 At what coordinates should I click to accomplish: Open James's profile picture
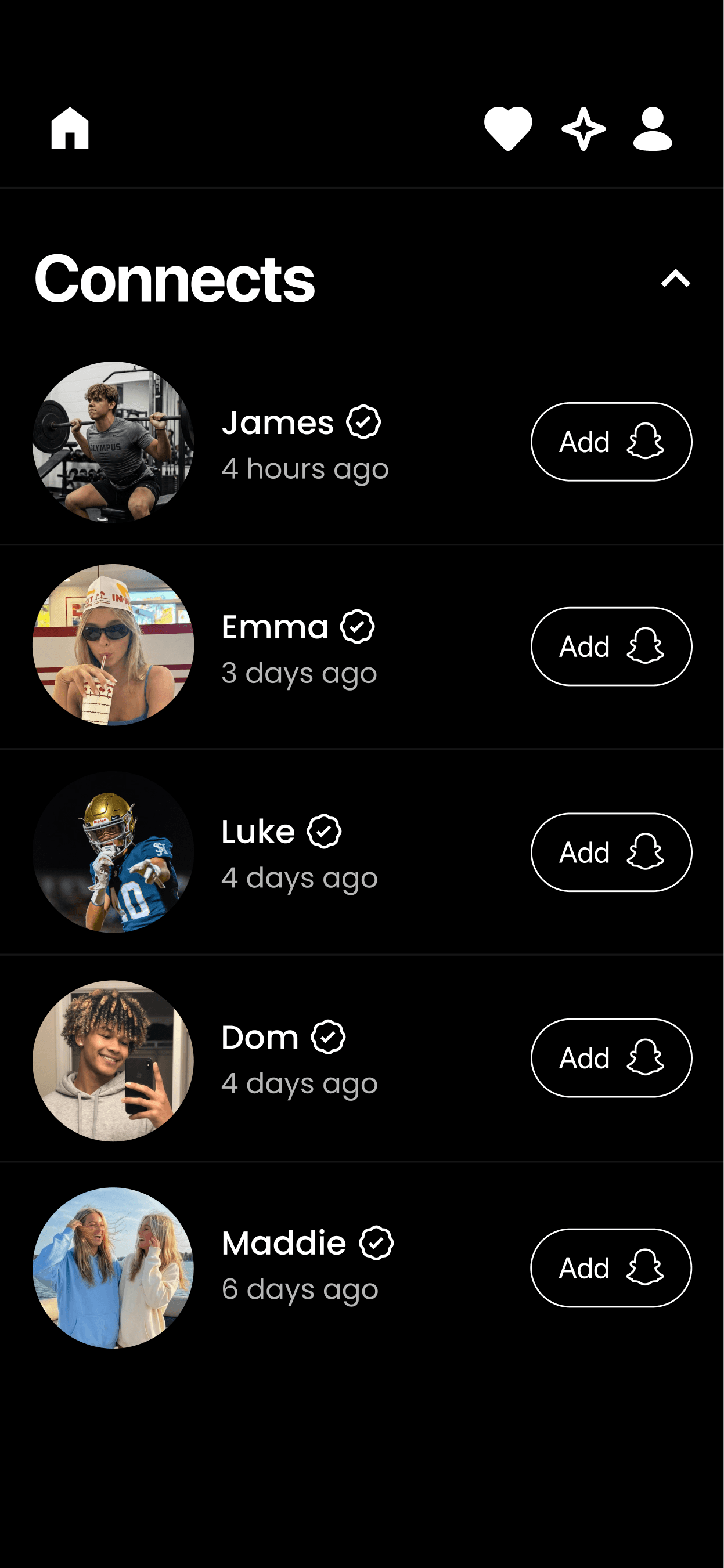(113, 442)
